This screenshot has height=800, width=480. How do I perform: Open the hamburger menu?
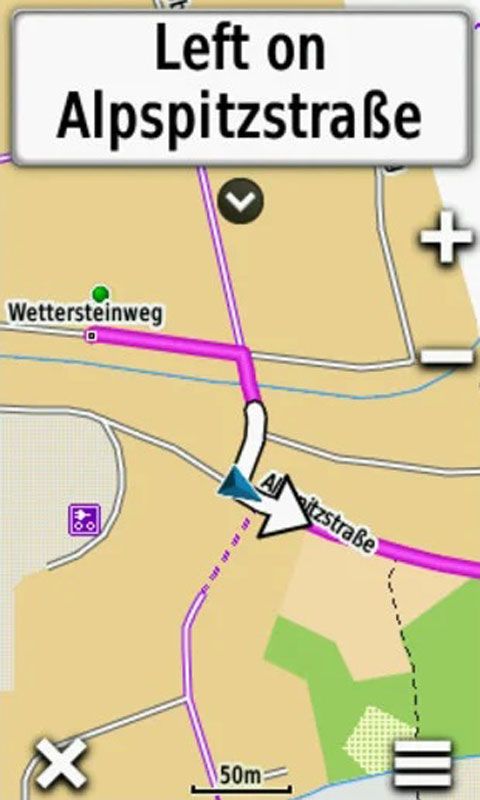(423, 763)
